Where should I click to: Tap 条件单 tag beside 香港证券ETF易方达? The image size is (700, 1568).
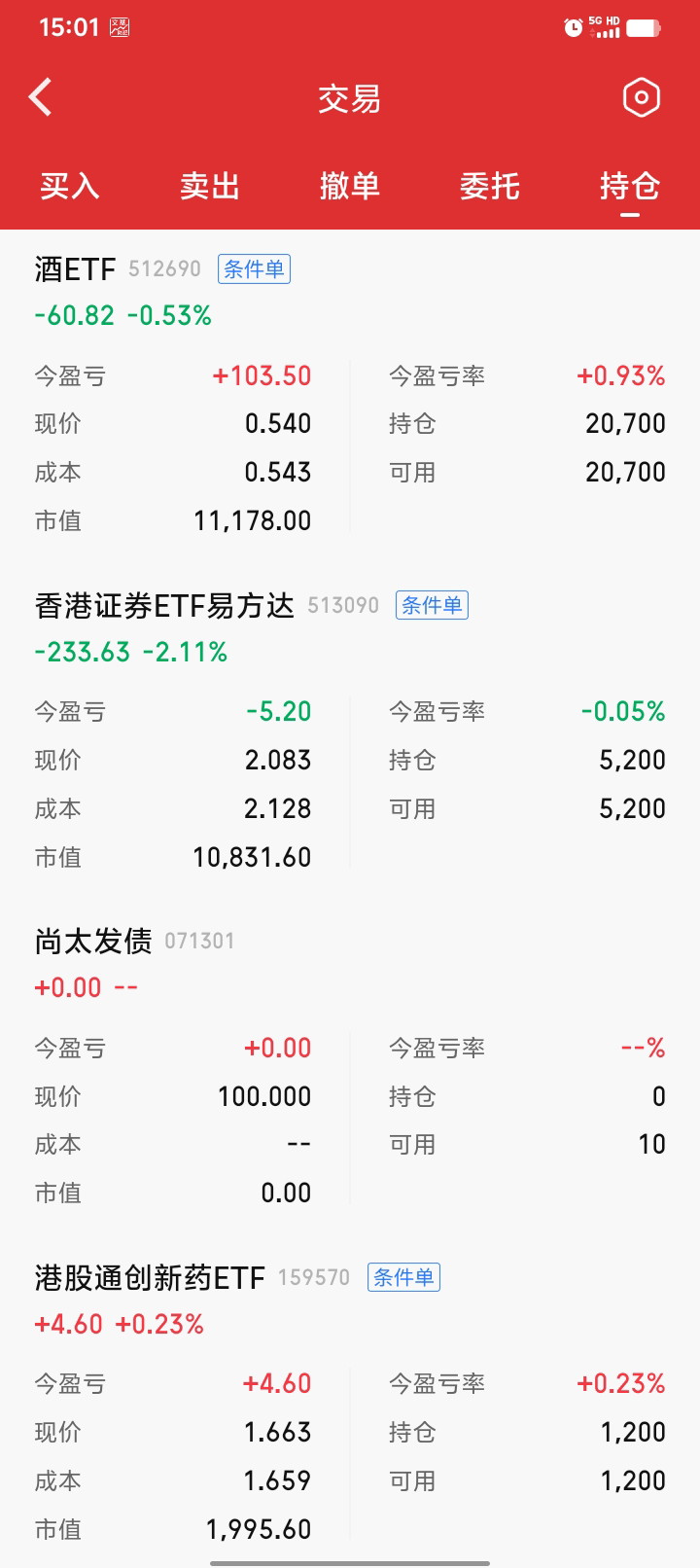point(432,606)
